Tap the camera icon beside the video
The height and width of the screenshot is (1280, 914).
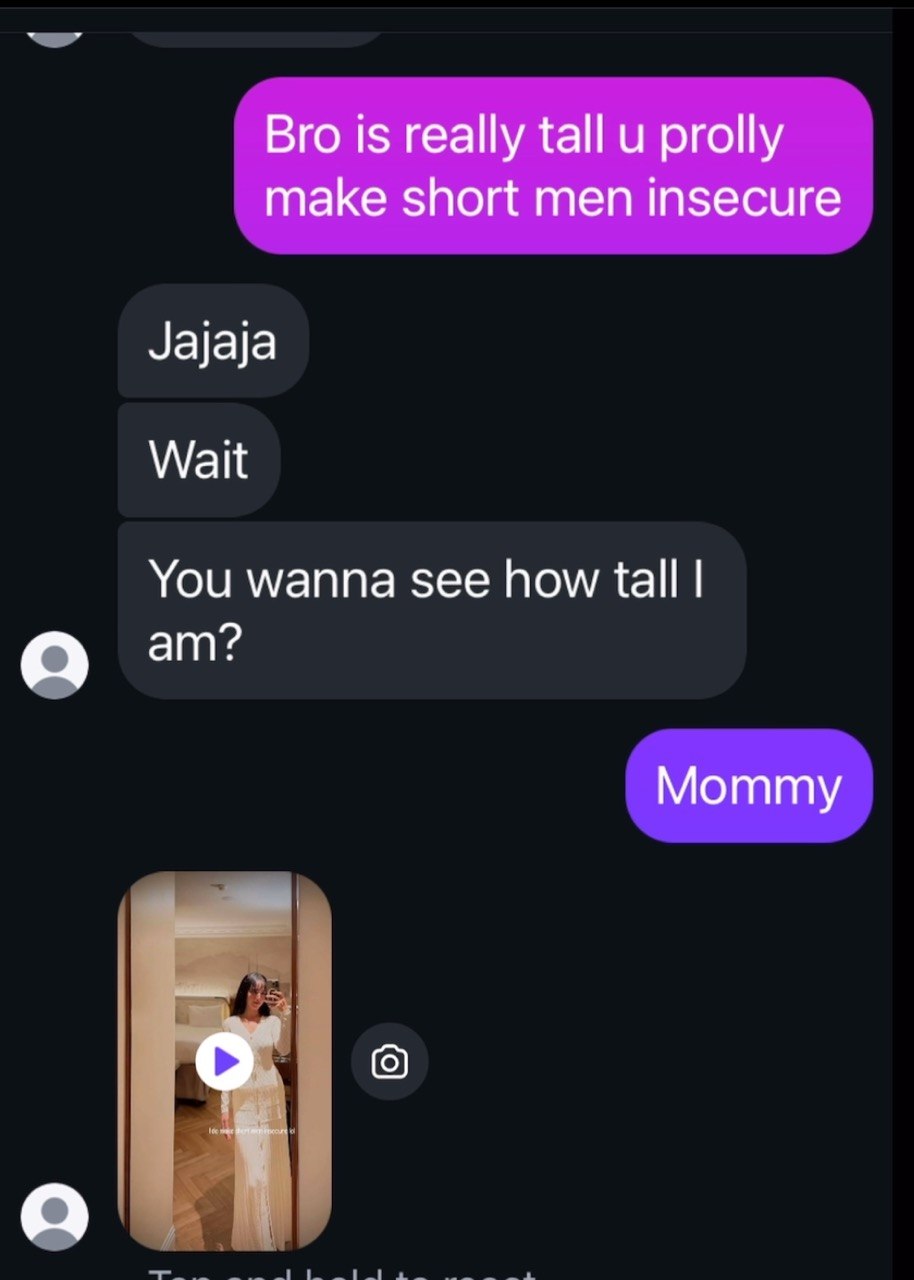(389, 1062)
